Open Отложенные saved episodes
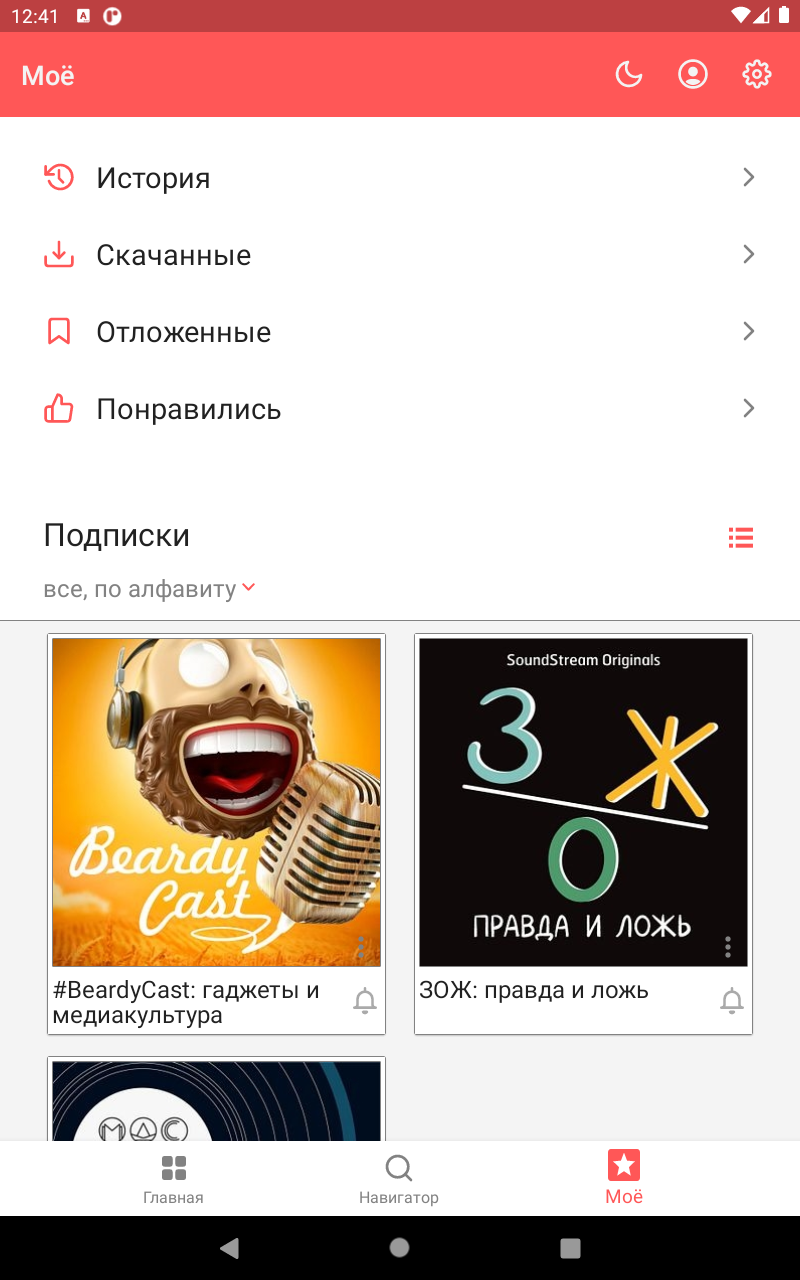Viewport: 800px width, 1280px height. 400,332
